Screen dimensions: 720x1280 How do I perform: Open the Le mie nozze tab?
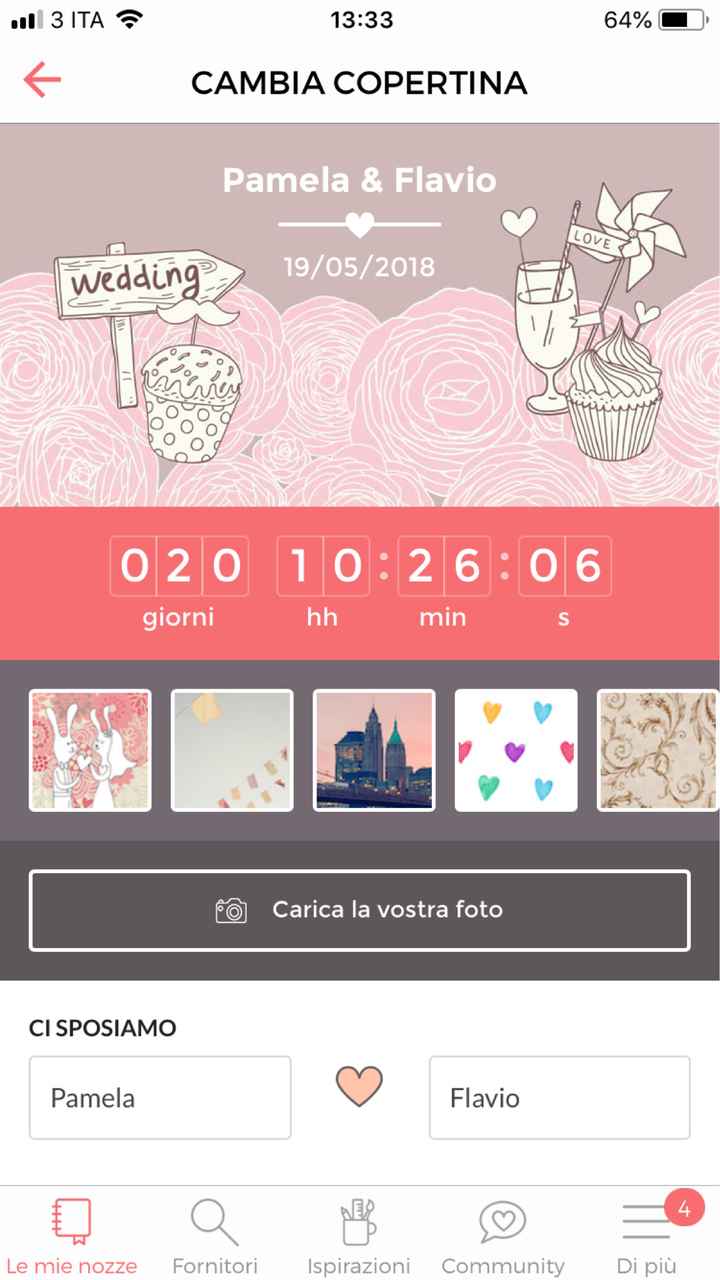click(x=70, y=1235)
